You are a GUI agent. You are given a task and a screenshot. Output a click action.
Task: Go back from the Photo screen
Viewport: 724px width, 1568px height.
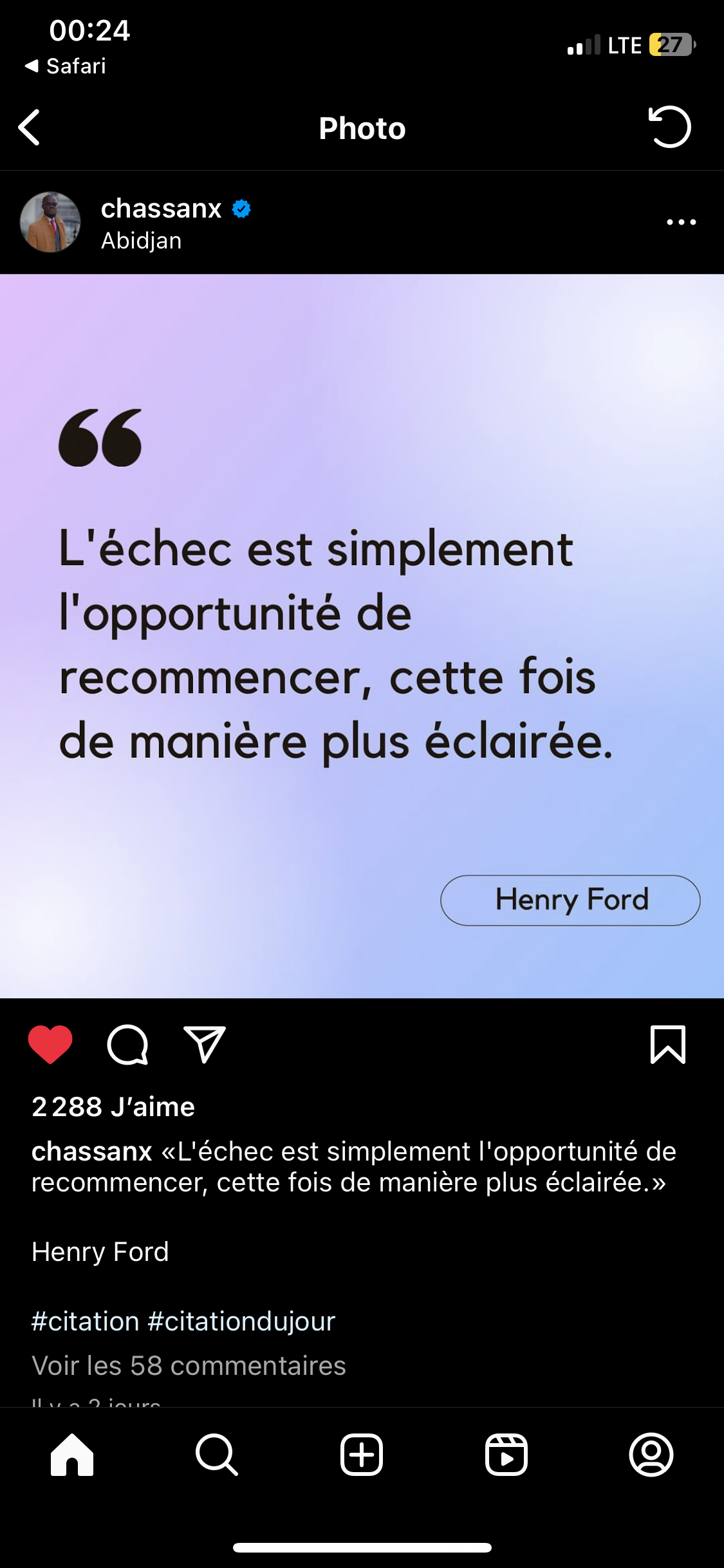pyautogui.click(x=30, y=127)
